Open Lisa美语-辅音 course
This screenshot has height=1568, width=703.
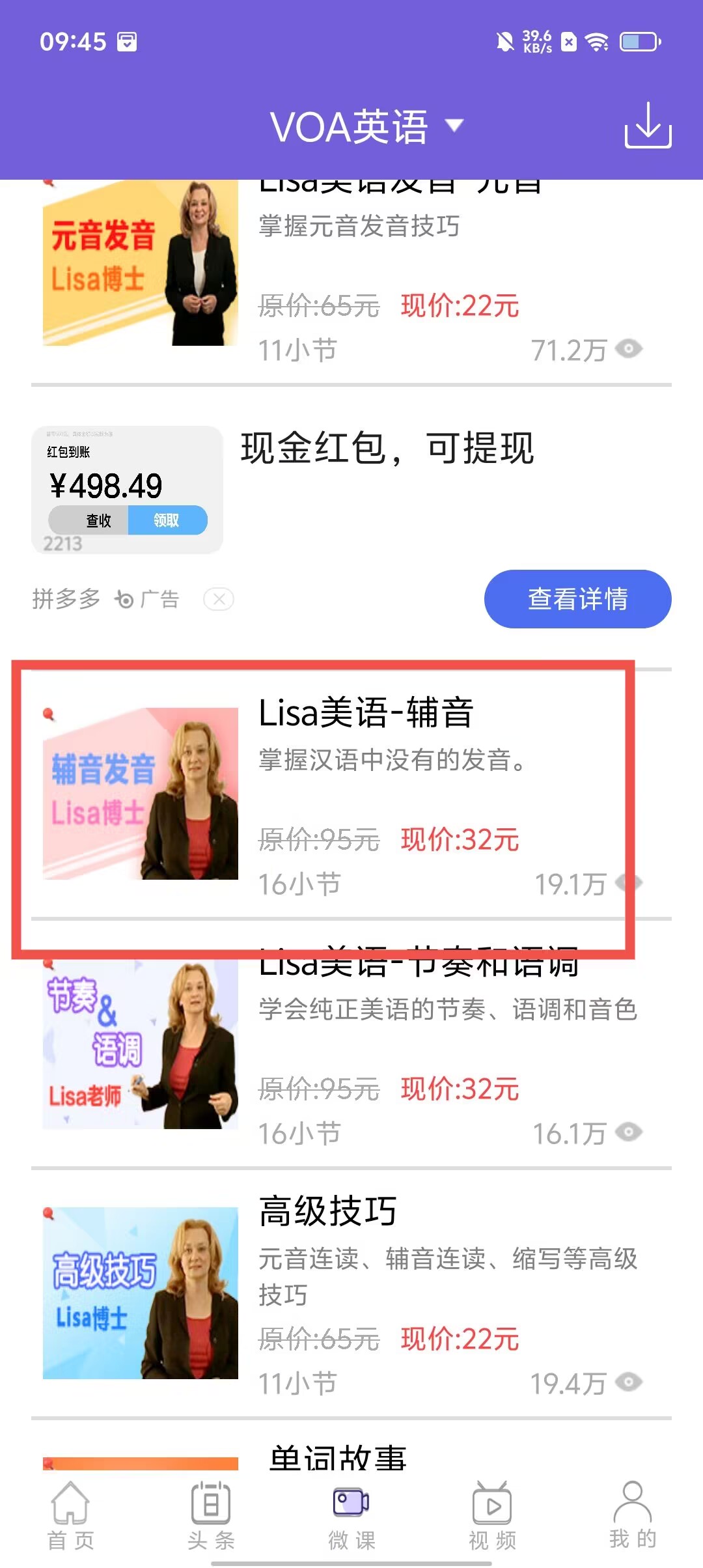351,794
